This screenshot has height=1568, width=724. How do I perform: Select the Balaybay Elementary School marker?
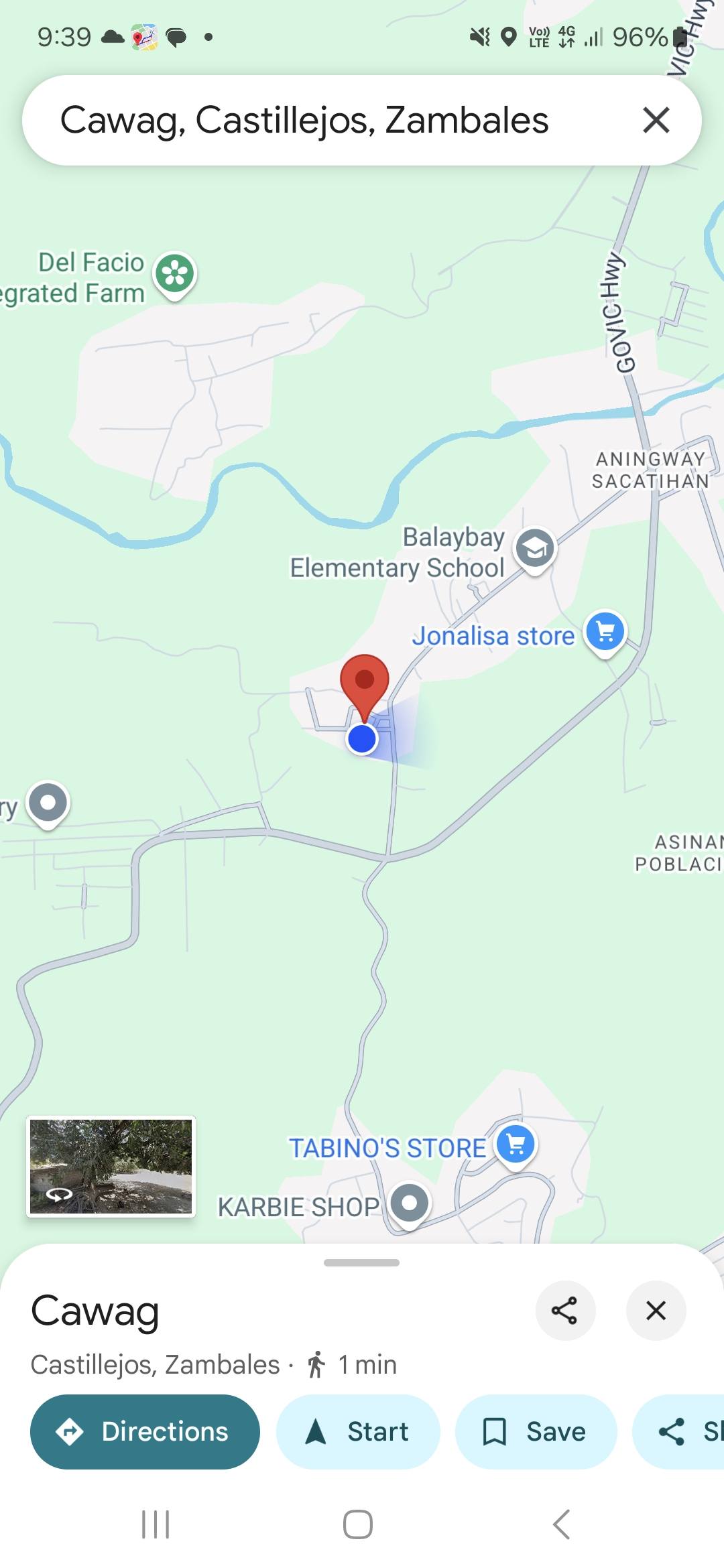pos(535,551)
